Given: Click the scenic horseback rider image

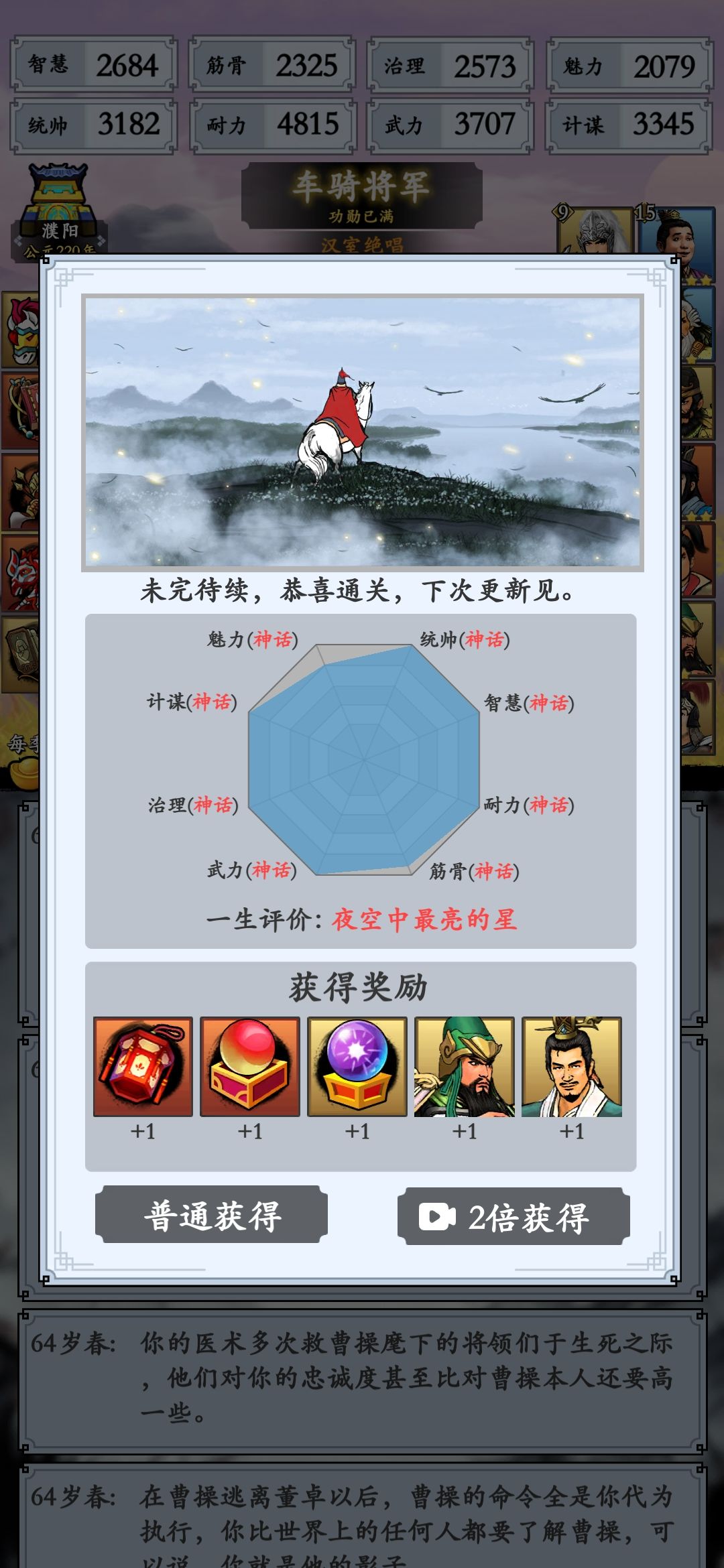Looking at the screenshot, I should pyautogui.click(x=362, y=432).
